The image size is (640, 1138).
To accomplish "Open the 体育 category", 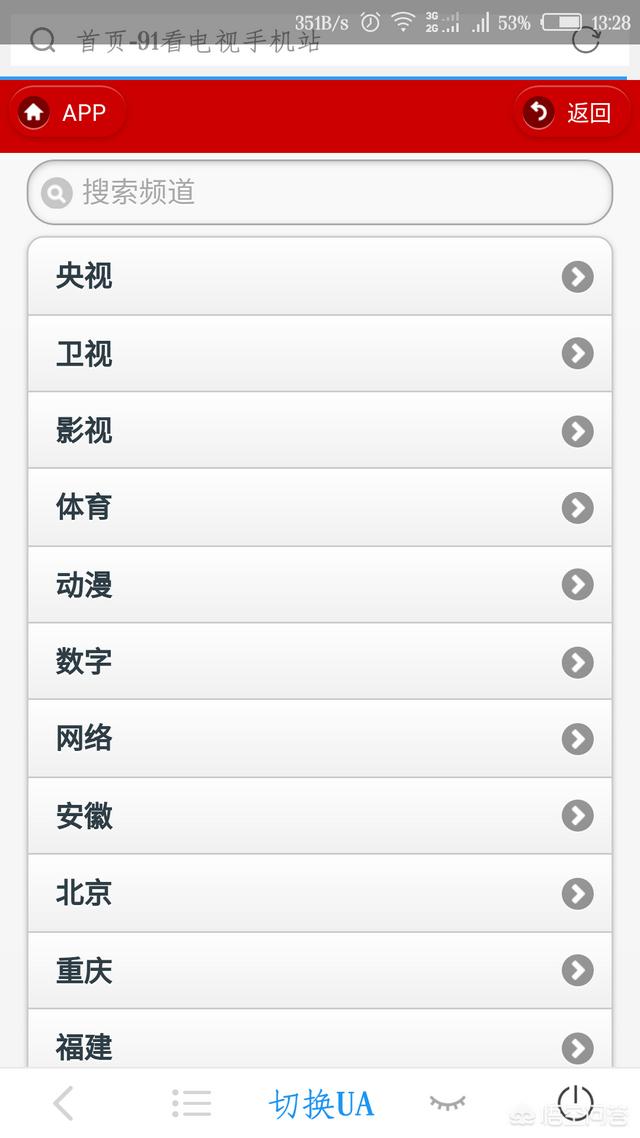I will point(320,507).
